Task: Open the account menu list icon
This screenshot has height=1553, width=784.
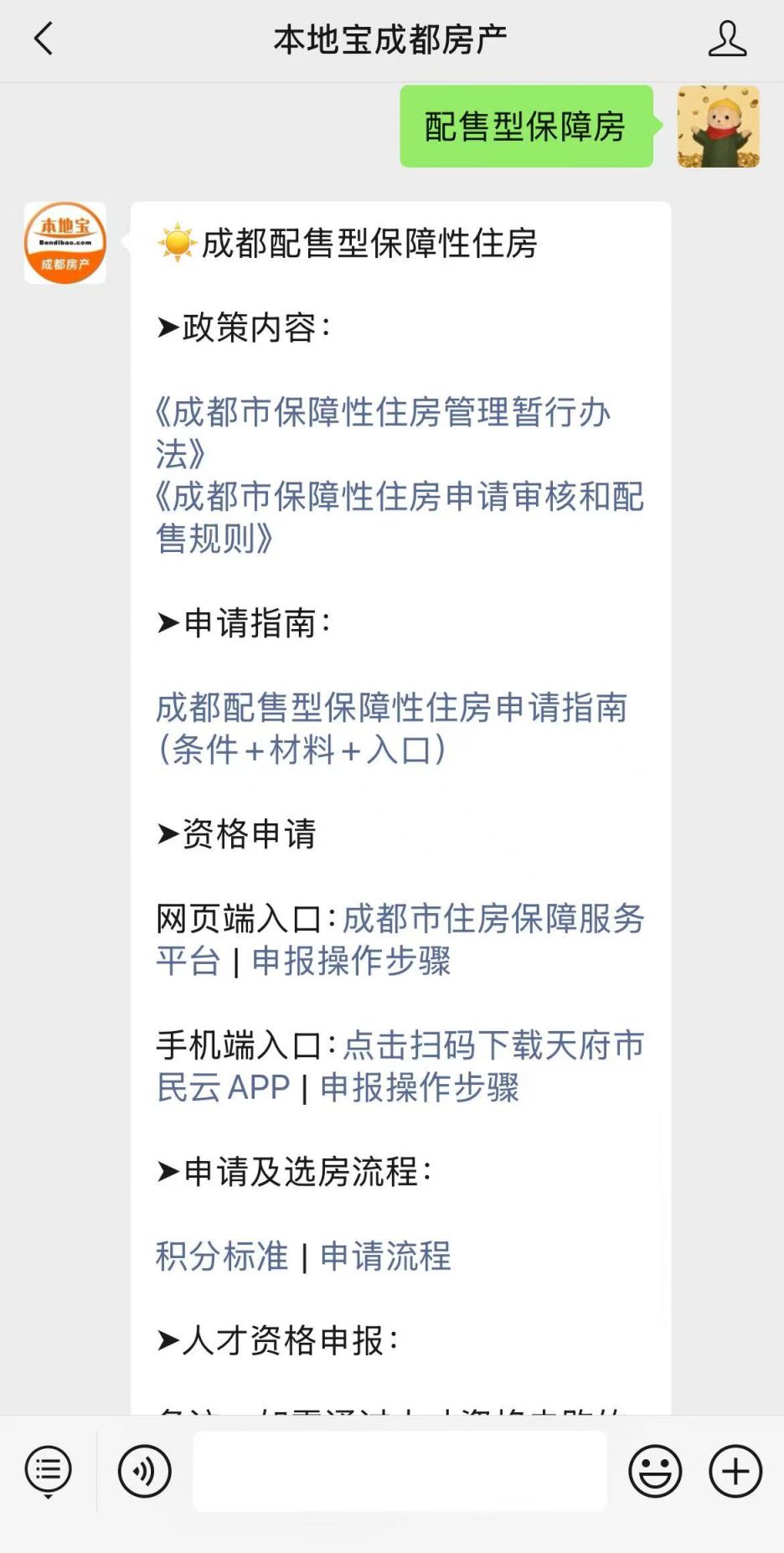Action: click(x=49, y=1471)
